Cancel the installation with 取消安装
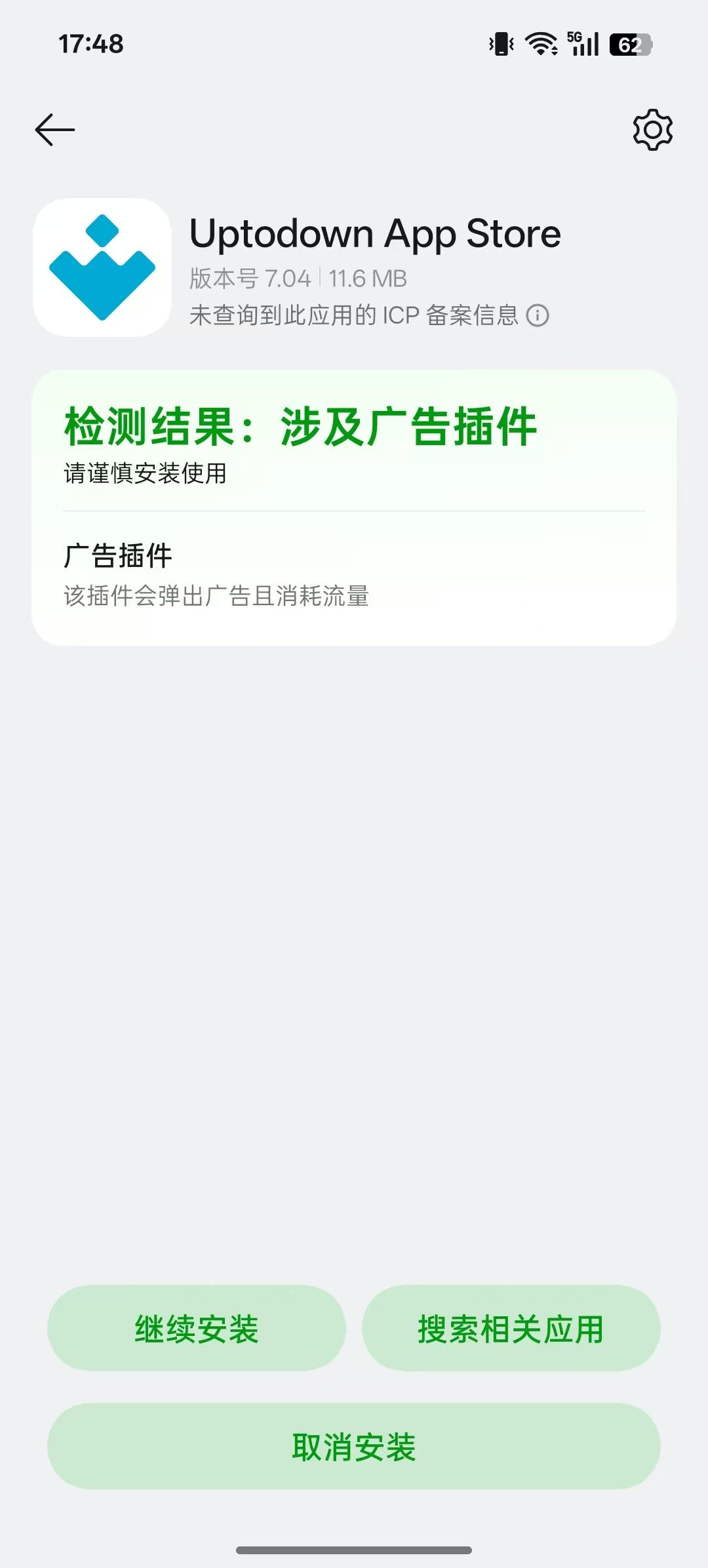 coord(353,1446)
